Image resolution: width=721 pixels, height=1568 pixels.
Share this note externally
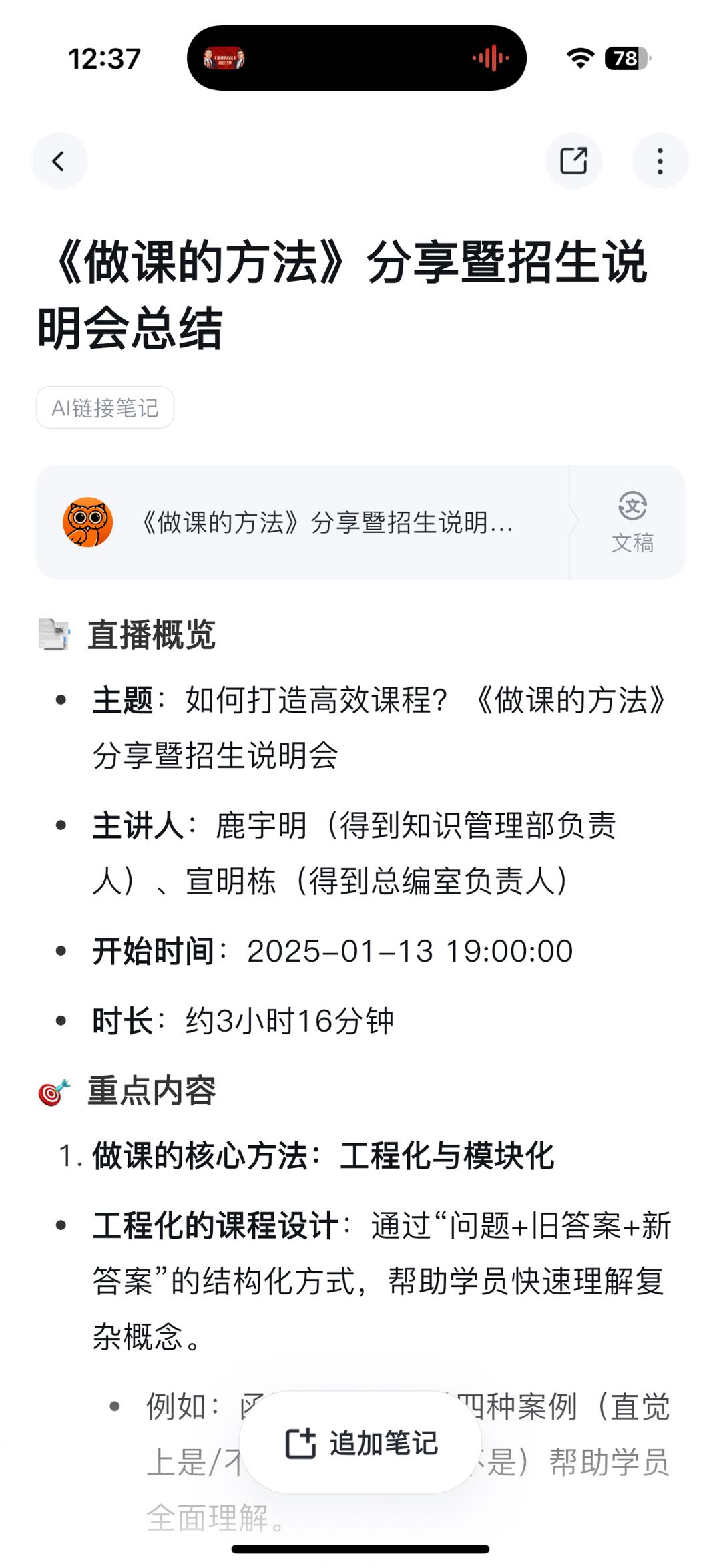tap(573, 161)
